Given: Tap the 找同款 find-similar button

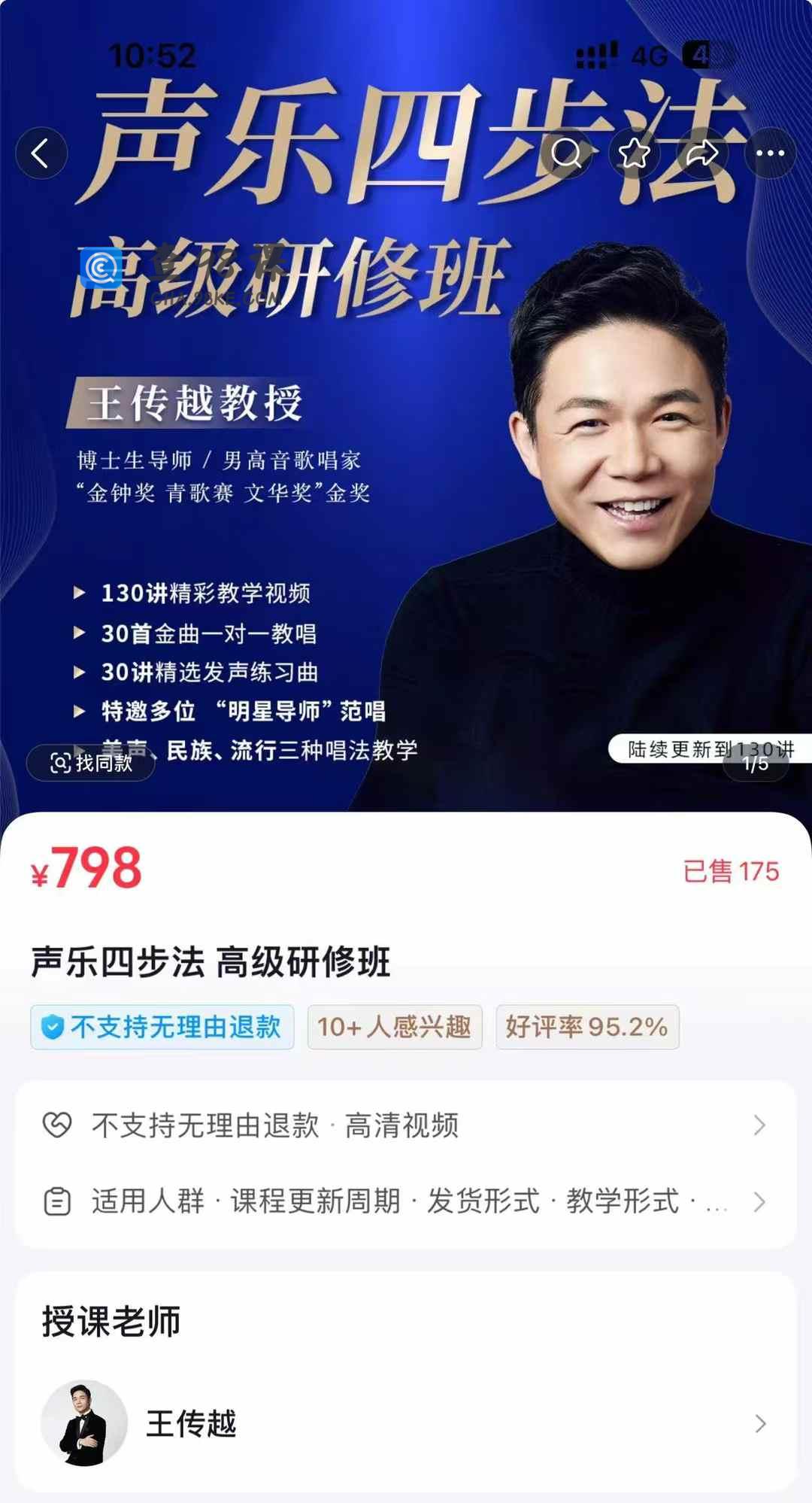Looking at the screenshot, I should tap(91, 763).
